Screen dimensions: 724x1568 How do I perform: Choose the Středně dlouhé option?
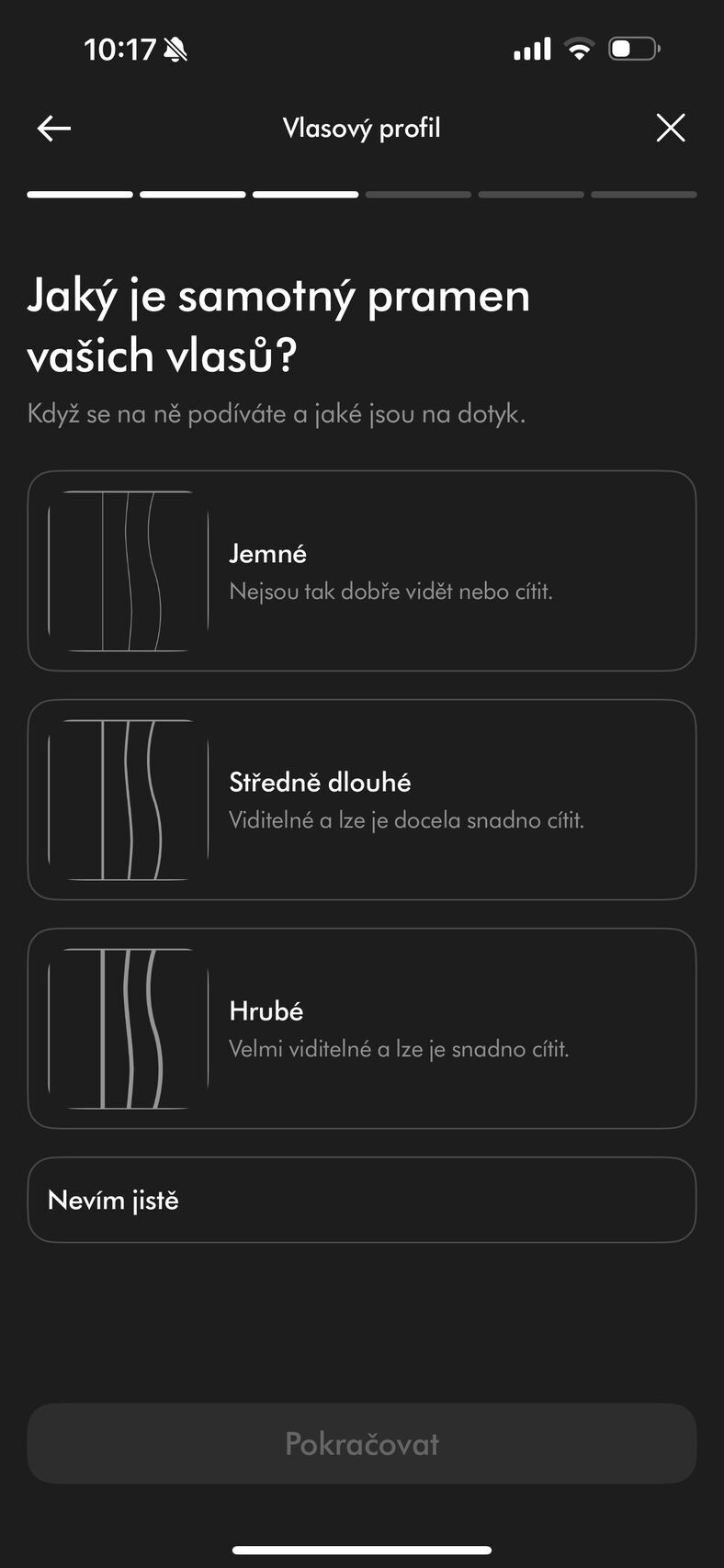[x=362, y=800]
